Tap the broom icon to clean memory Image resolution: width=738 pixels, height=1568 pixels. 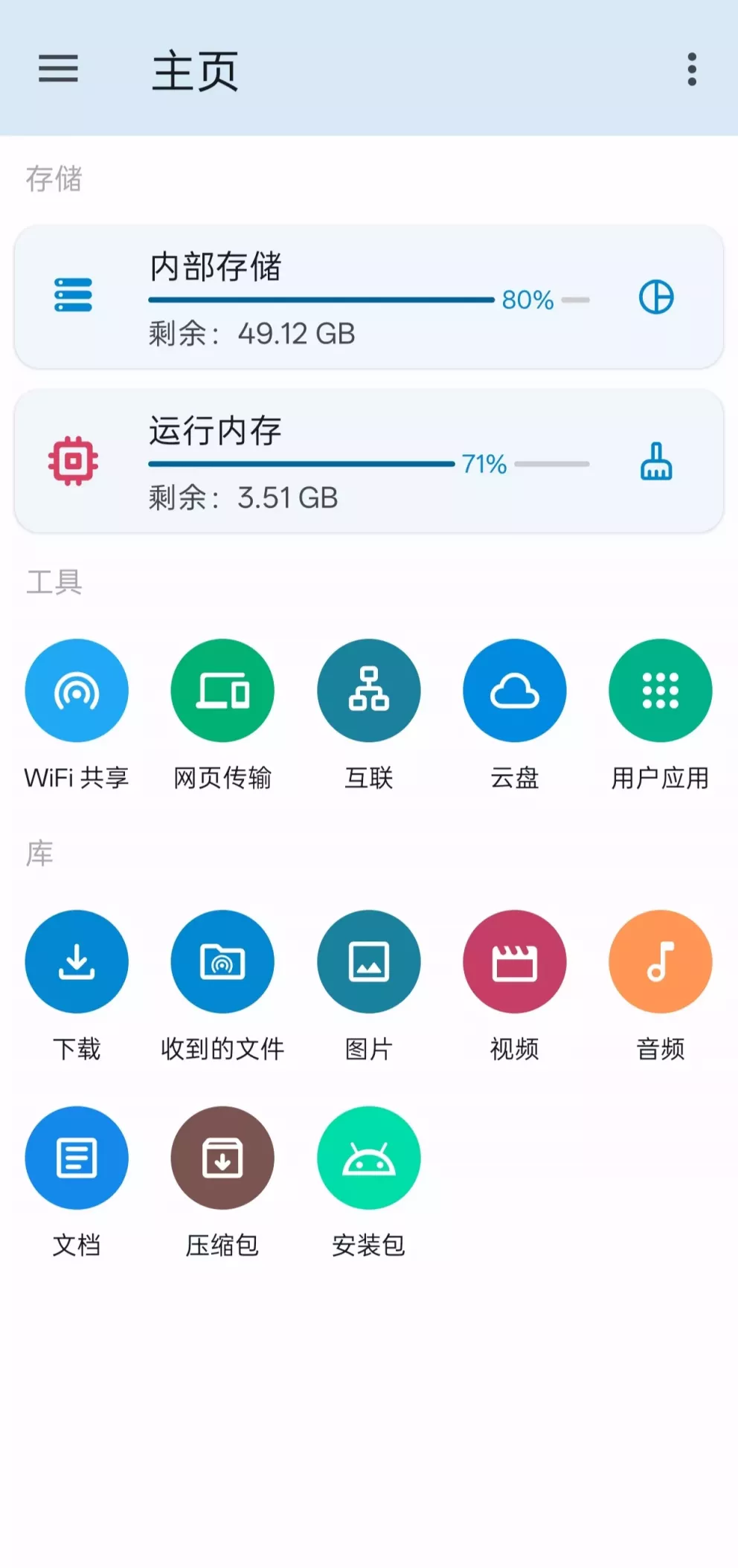[658, 461]
